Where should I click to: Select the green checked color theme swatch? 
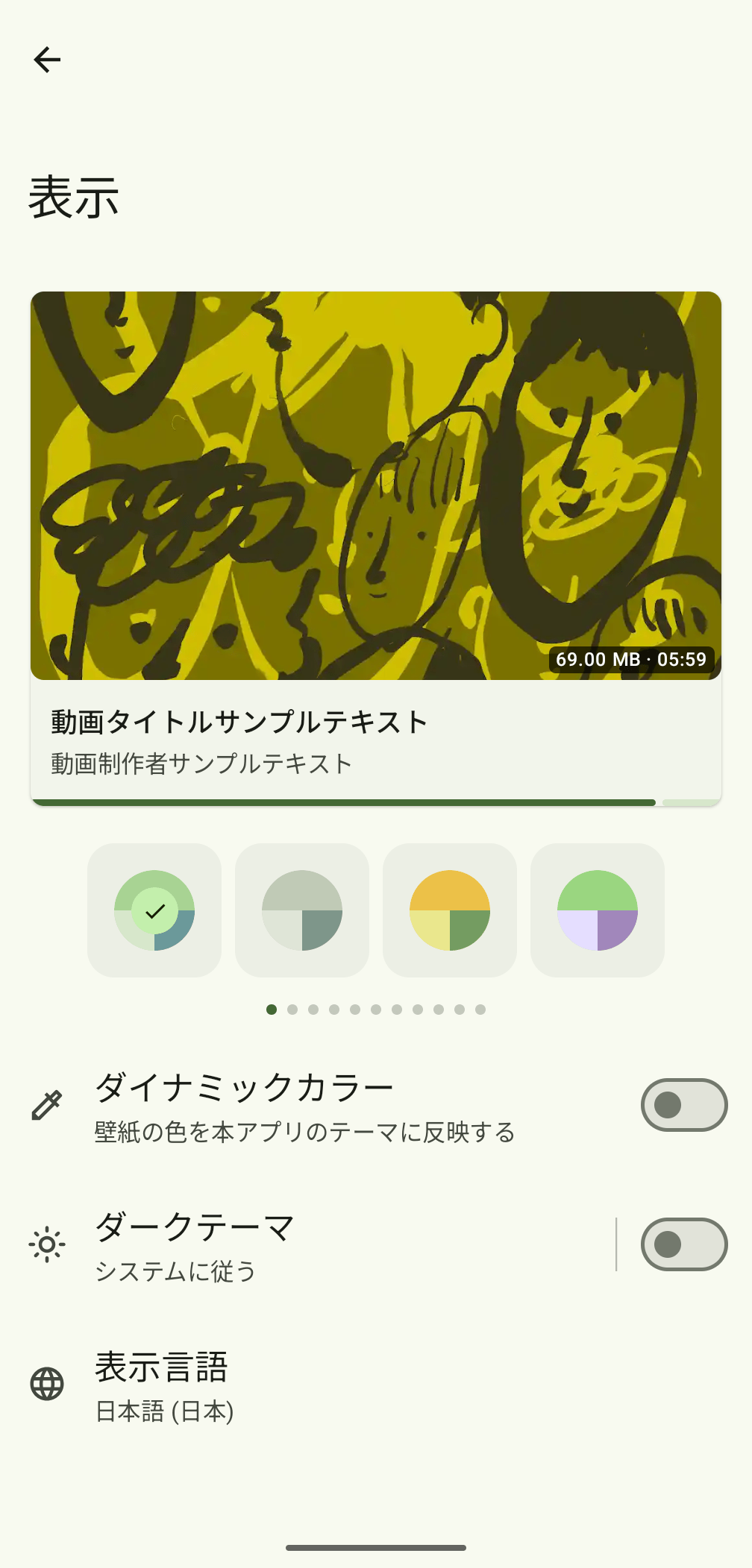tap(154, 910)
